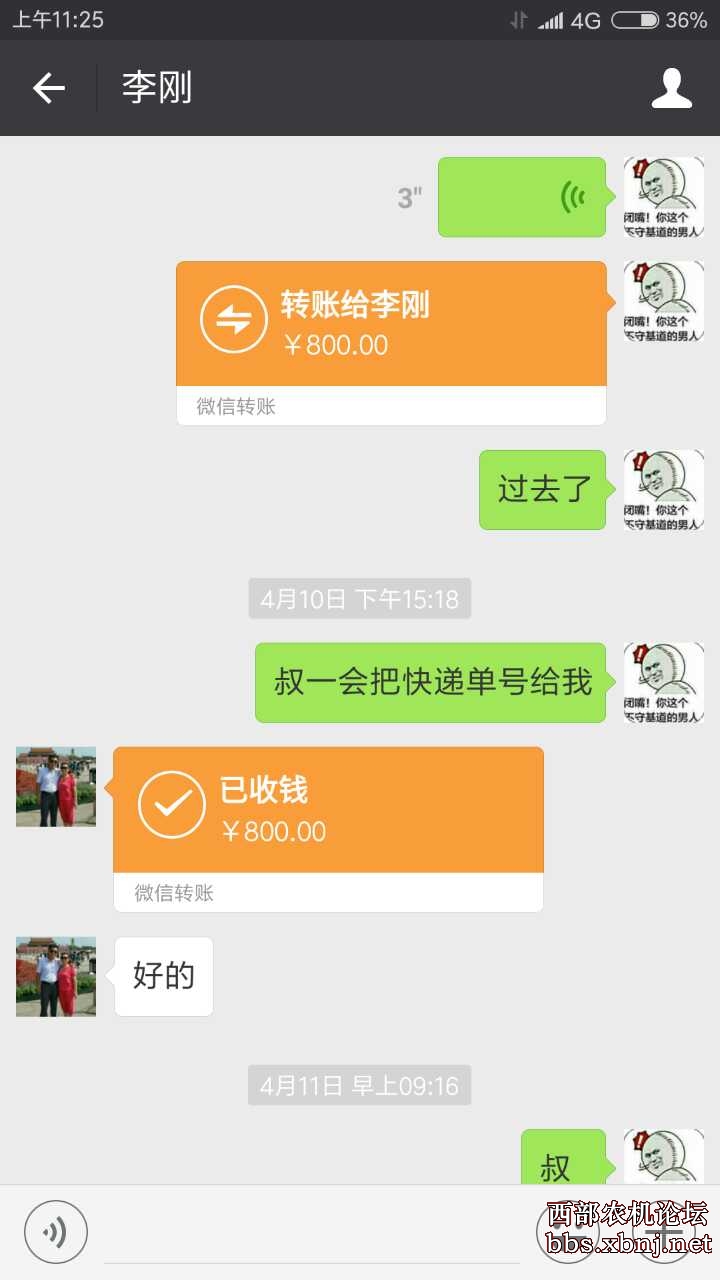
Task: Switch to voice input mode
Action: click(56, 1232)
